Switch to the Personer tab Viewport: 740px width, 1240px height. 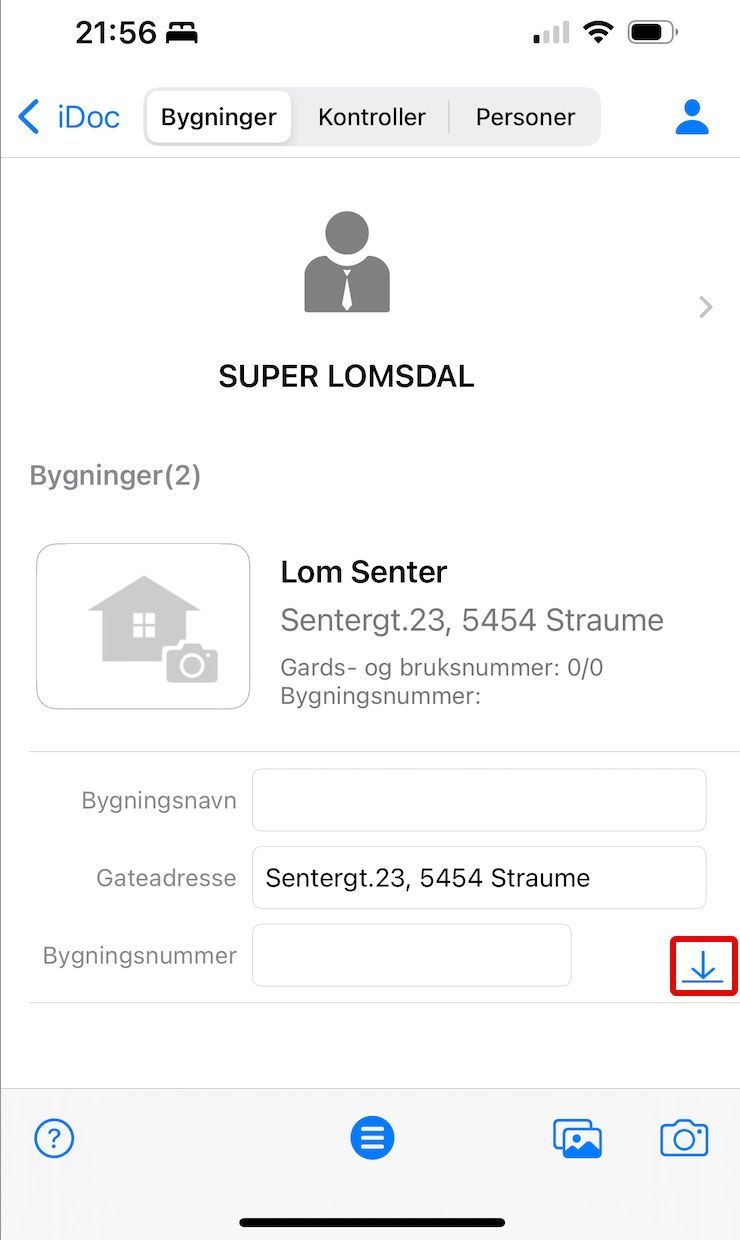525,117
